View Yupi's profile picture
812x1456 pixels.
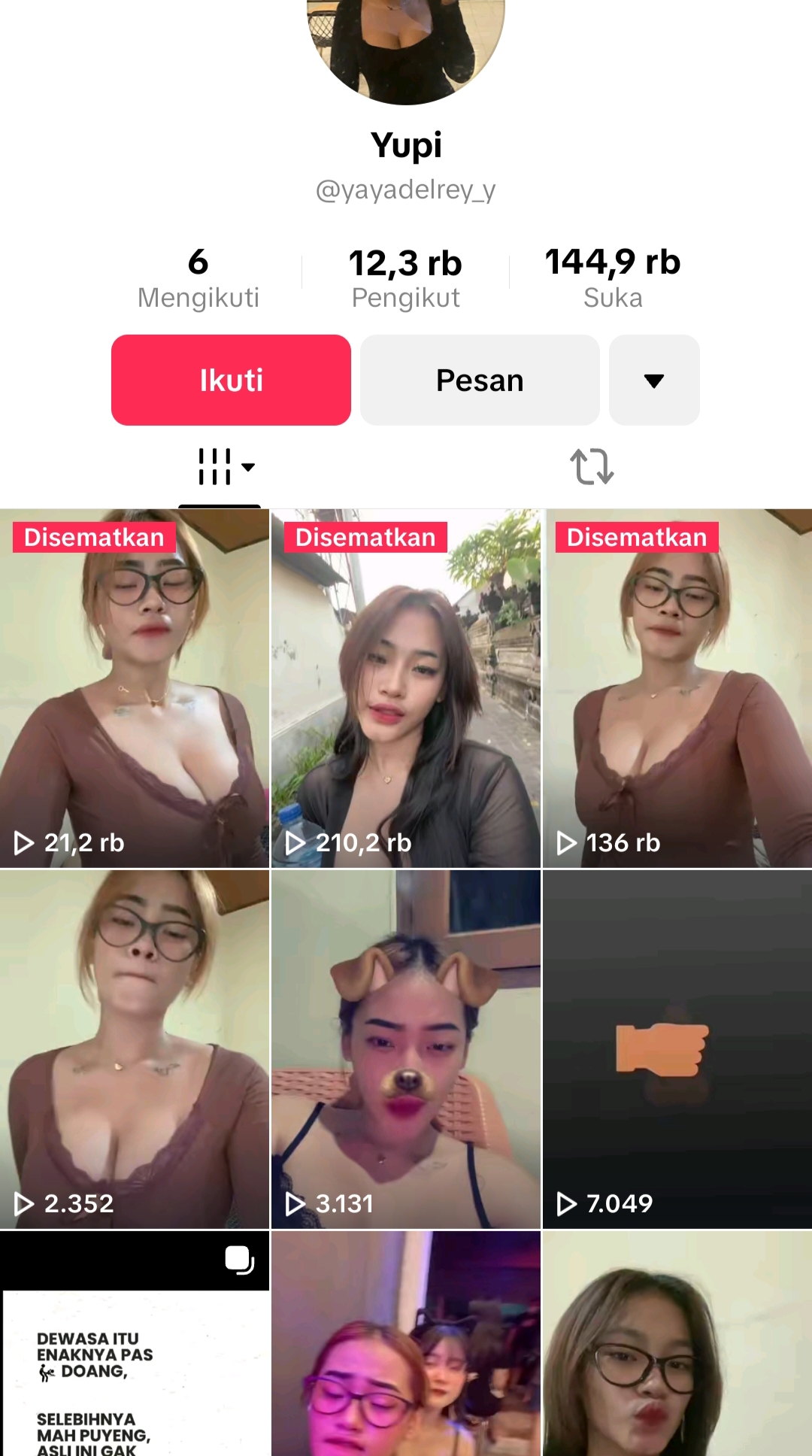(405, 45)
